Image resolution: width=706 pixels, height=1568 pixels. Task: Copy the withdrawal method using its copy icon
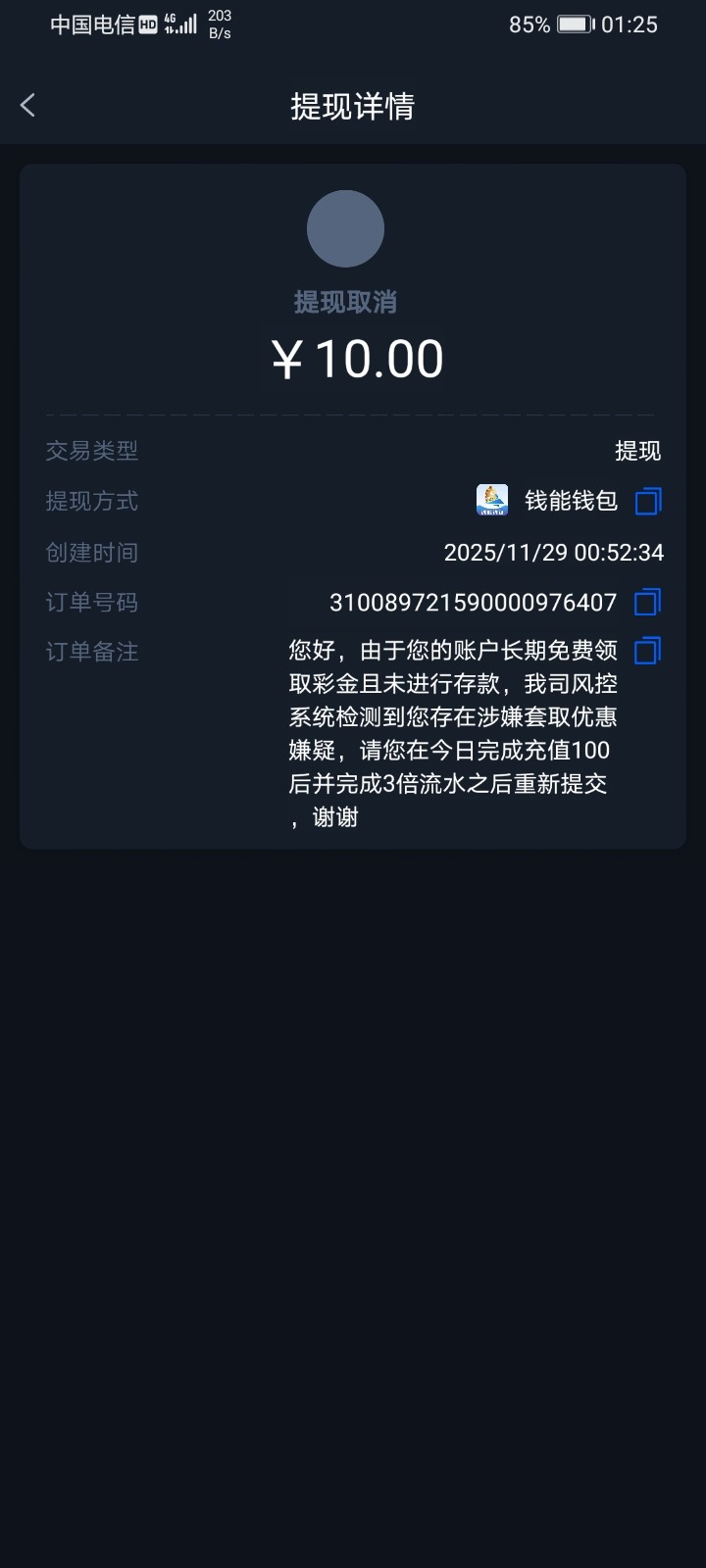(x=647, y=501)
